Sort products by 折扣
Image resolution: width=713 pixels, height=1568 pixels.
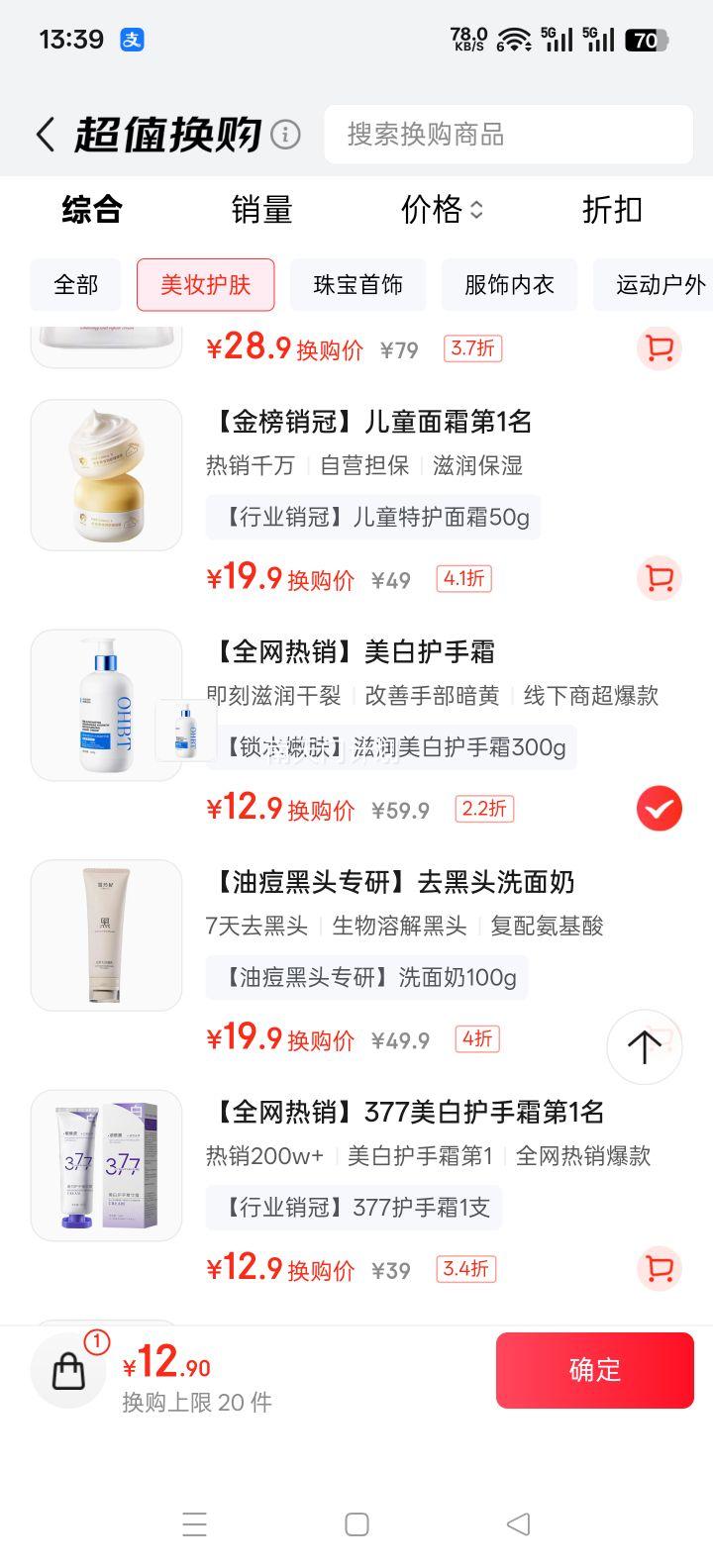(x=612, y=210)
